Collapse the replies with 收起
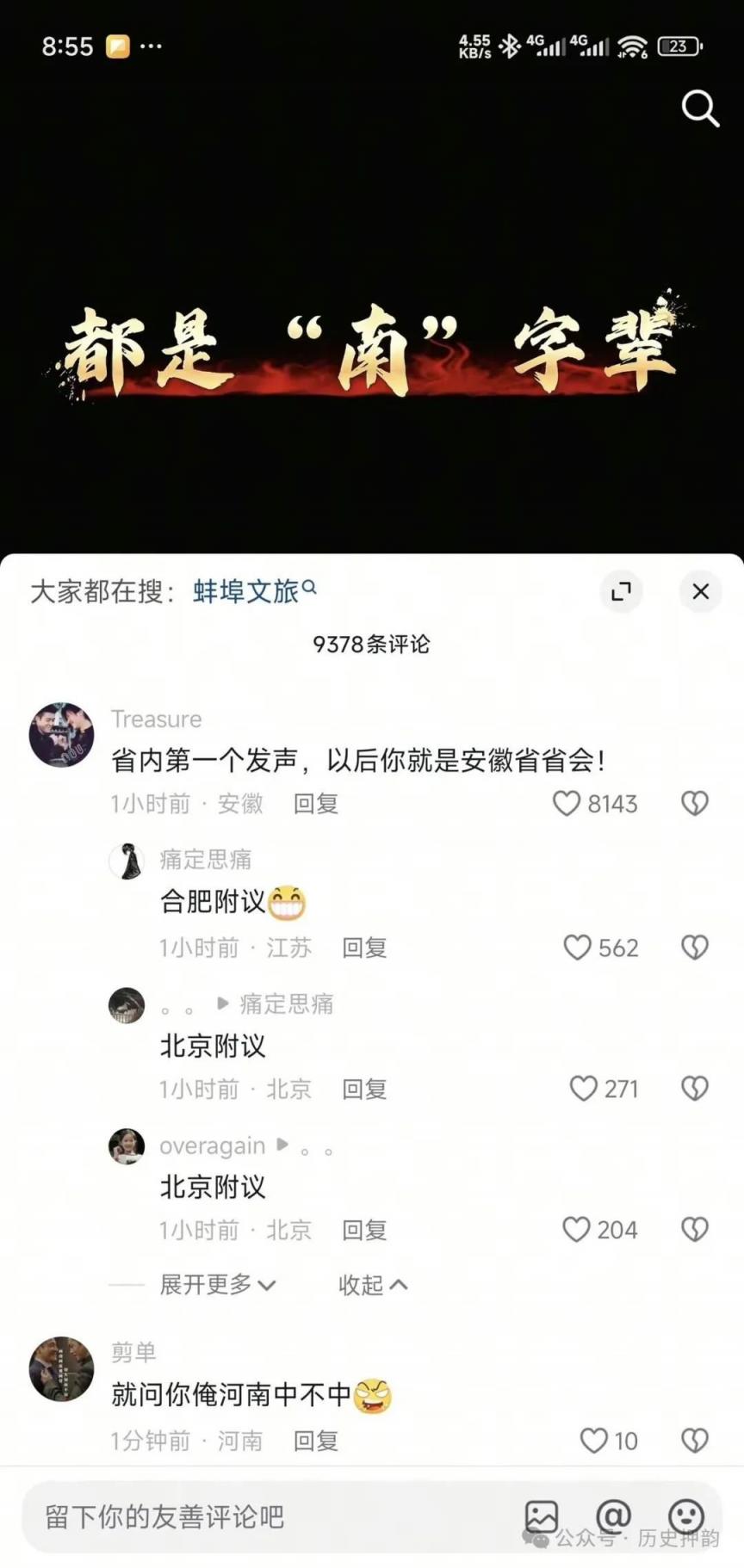Viewport: 744px width, 1568px height. [372, 1284]
